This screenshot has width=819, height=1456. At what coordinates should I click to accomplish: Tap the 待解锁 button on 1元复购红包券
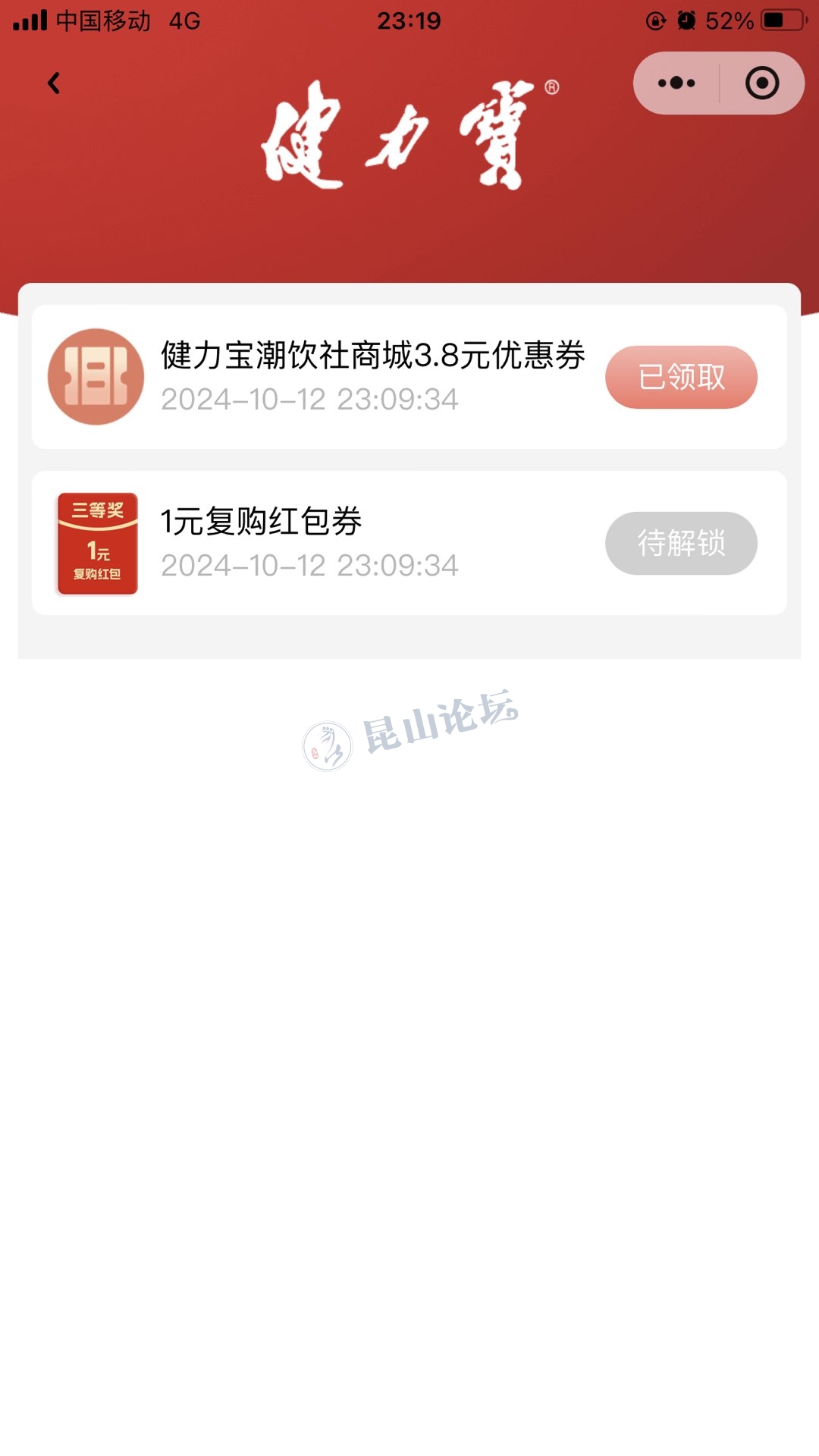[x=681, y=543]
